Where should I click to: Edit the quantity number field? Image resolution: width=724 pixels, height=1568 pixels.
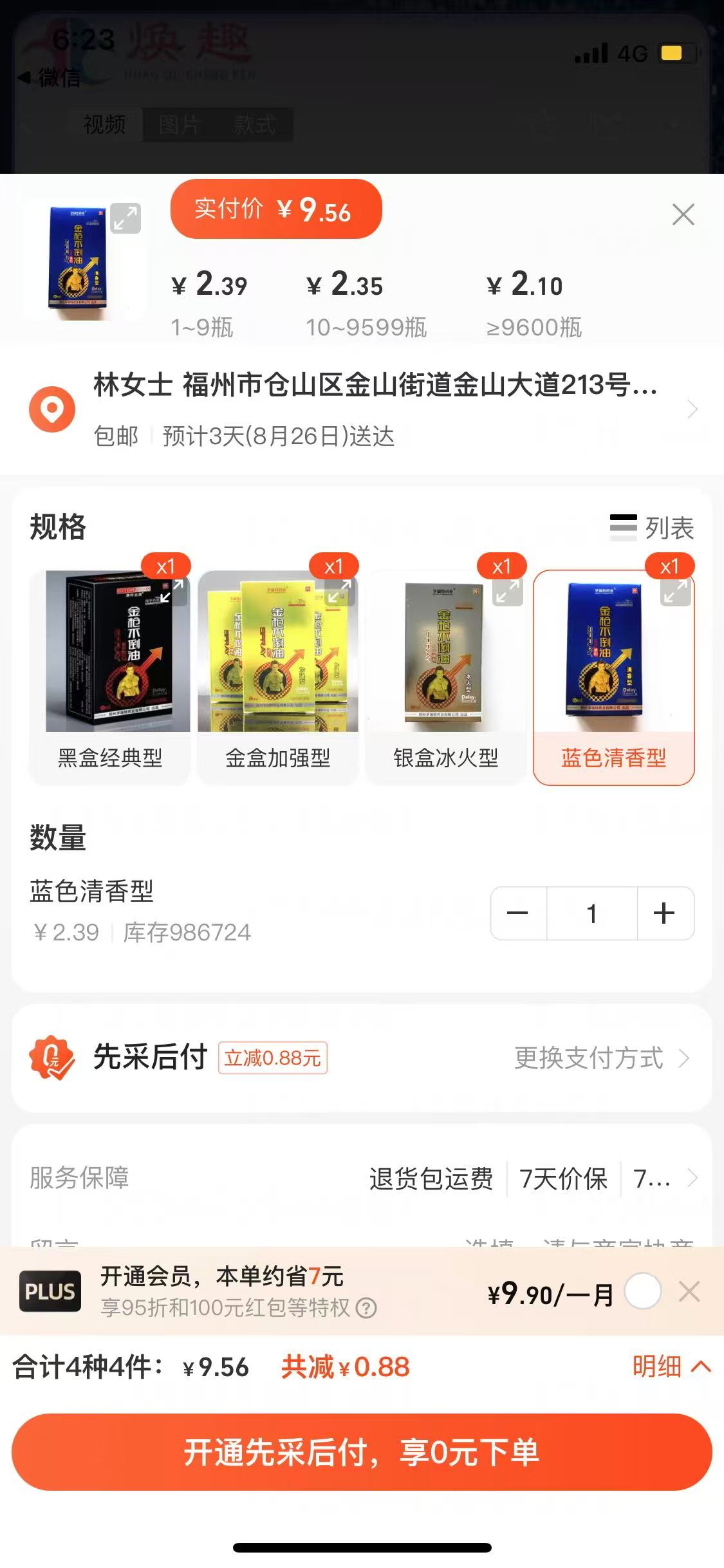(x=592, y=913)
